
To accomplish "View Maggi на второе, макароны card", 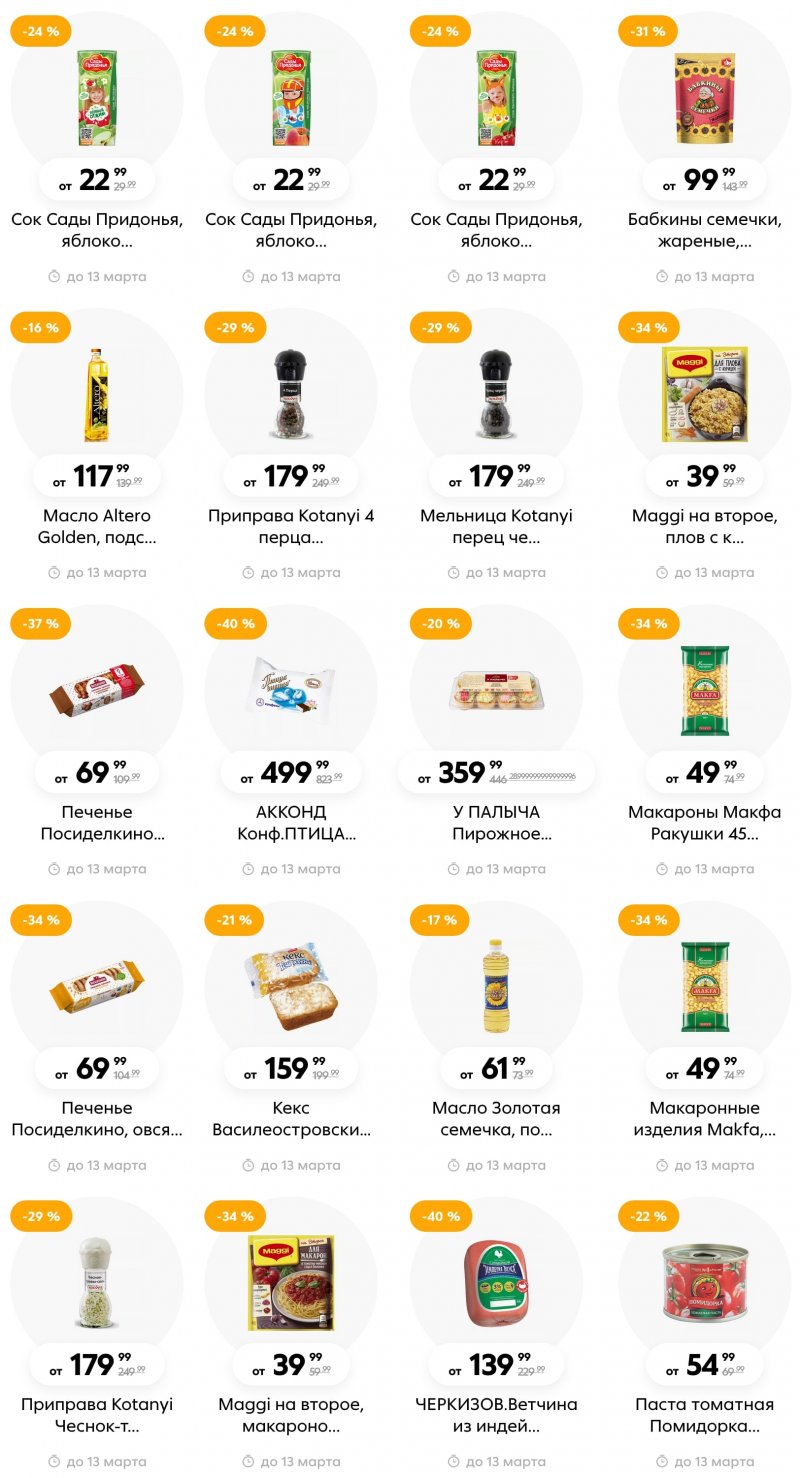I will pos(291,1414).
